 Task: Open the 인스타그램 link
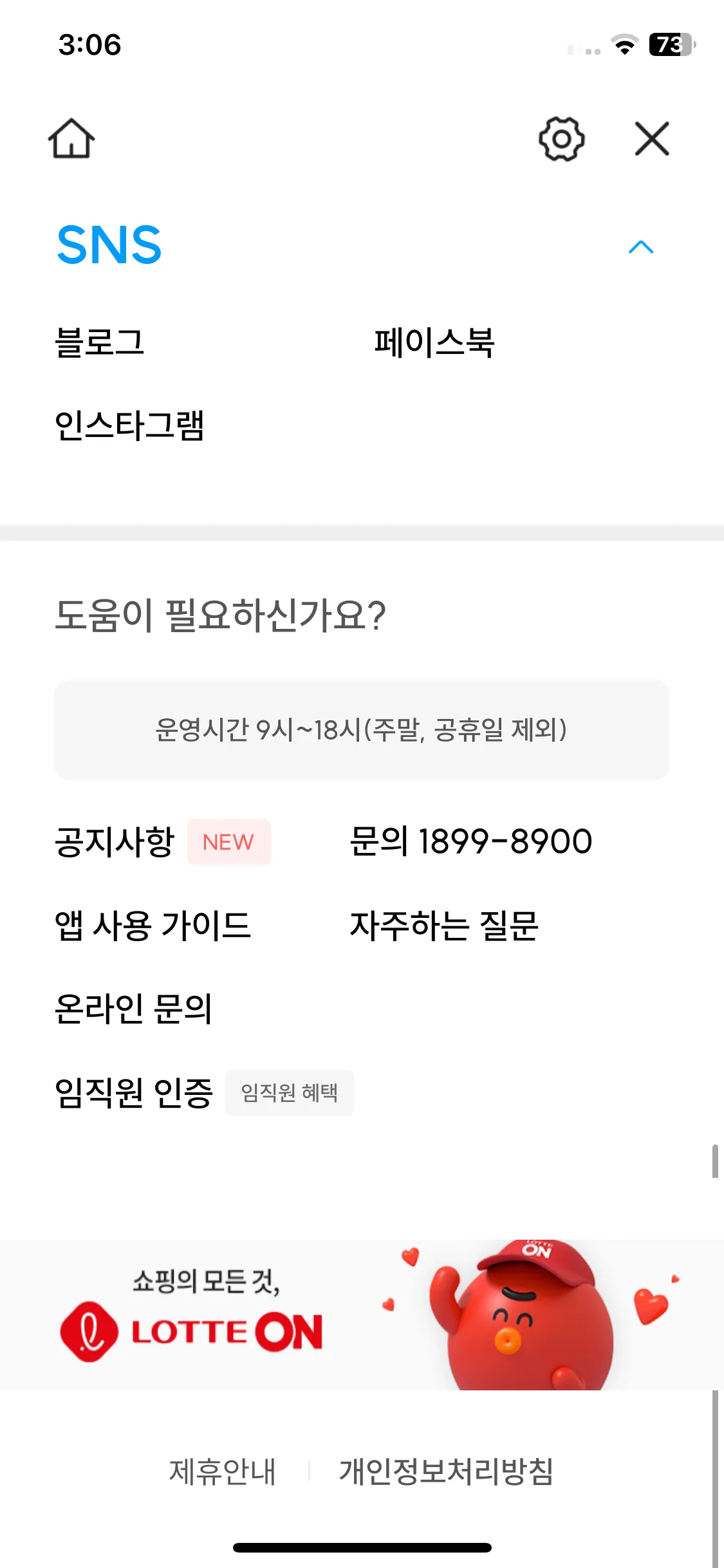tap(129, 425)
